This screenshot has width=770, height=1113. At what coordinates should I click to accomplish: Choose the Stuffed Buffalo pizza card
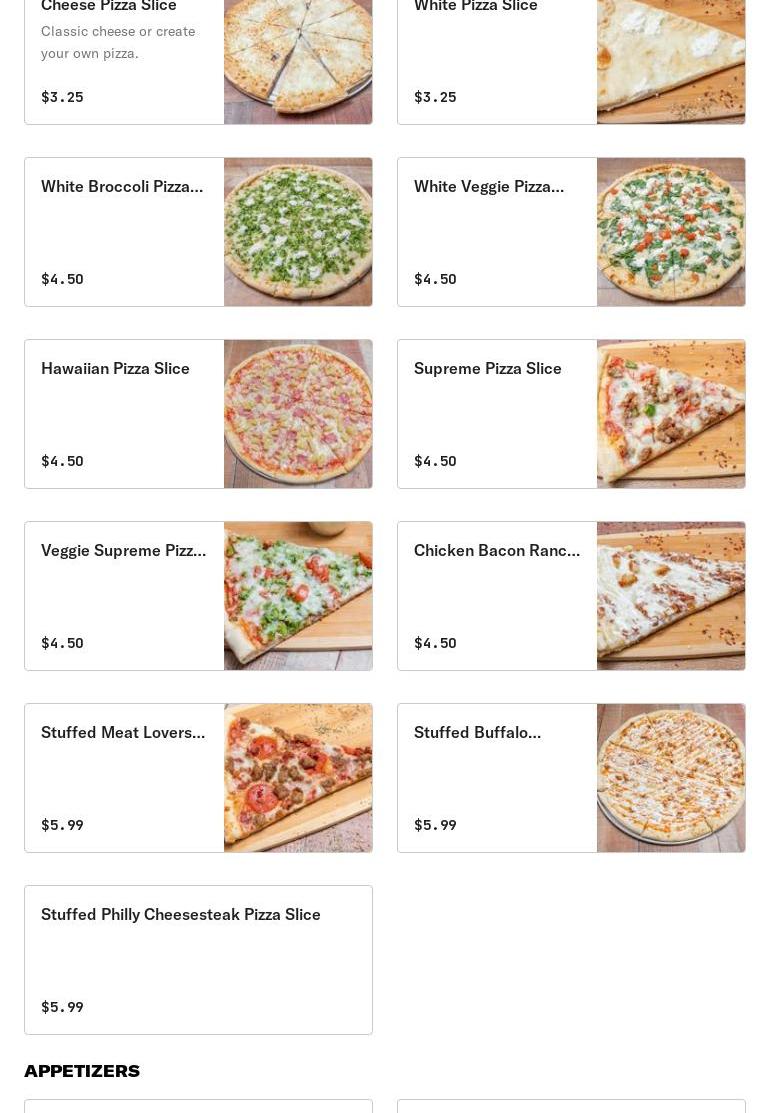tap(571, 778)
